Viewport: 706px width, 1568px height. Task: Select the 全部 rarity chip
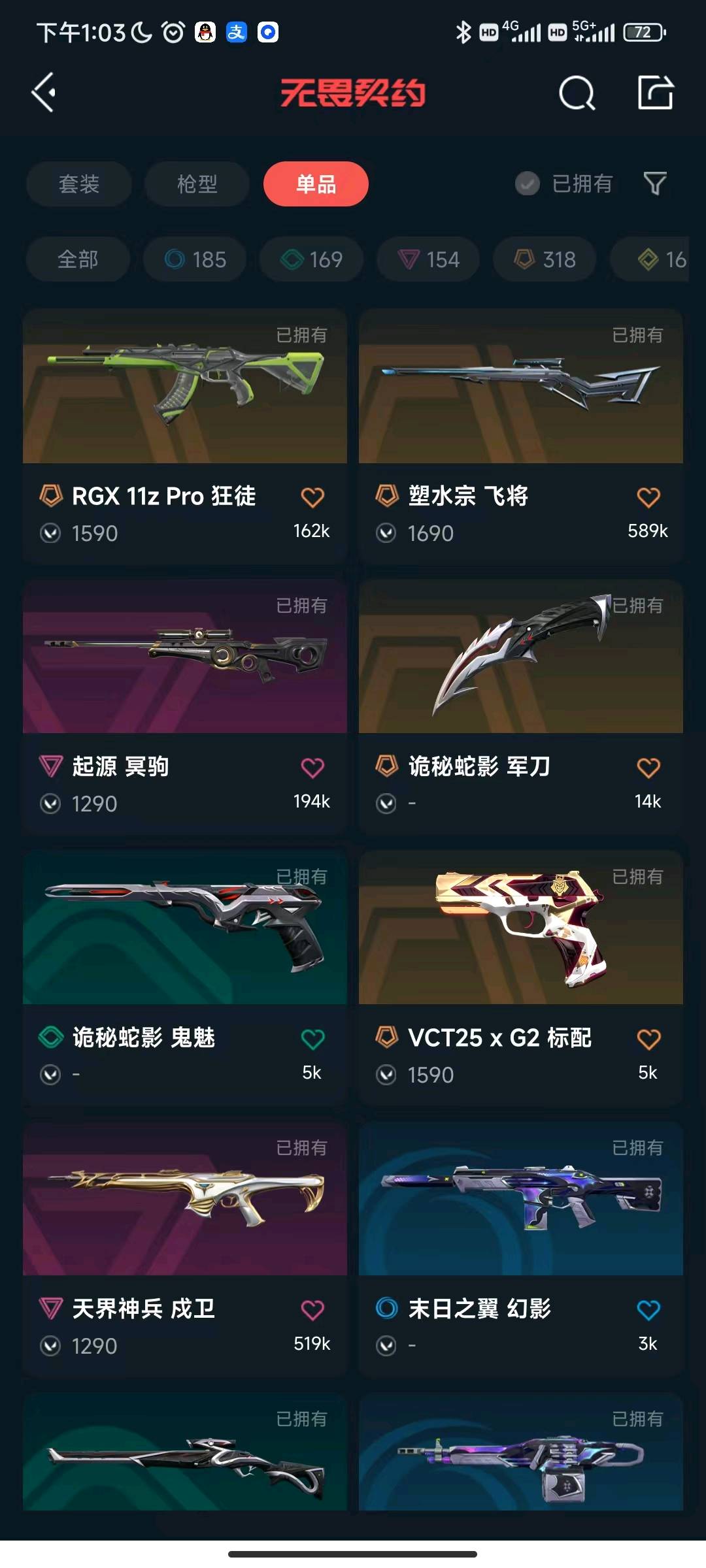(78, 259)
